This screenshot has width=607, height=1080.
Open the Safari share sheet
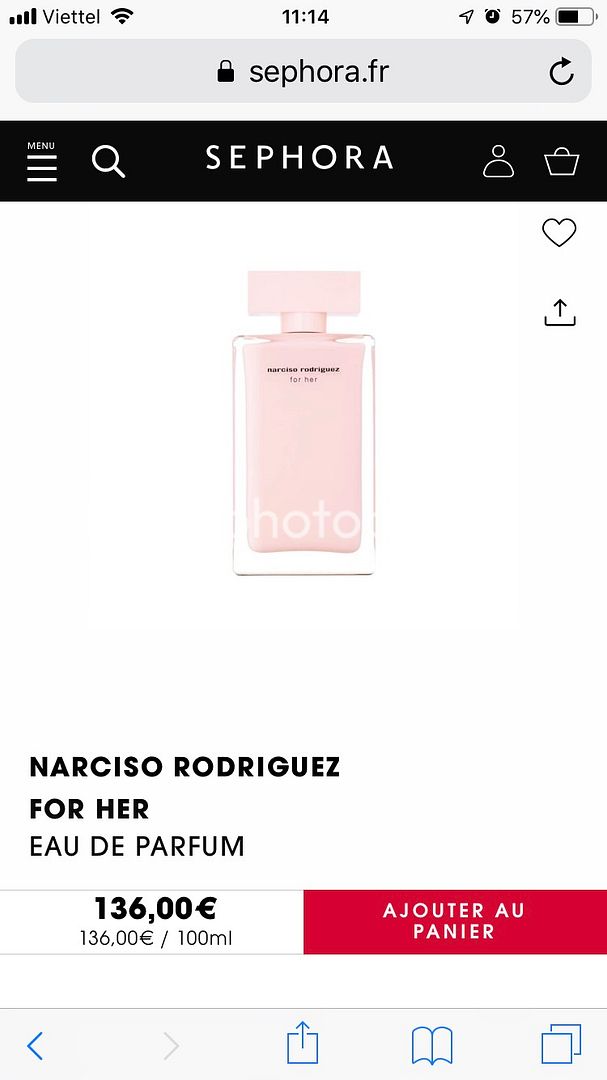[x=302, y=1044]
